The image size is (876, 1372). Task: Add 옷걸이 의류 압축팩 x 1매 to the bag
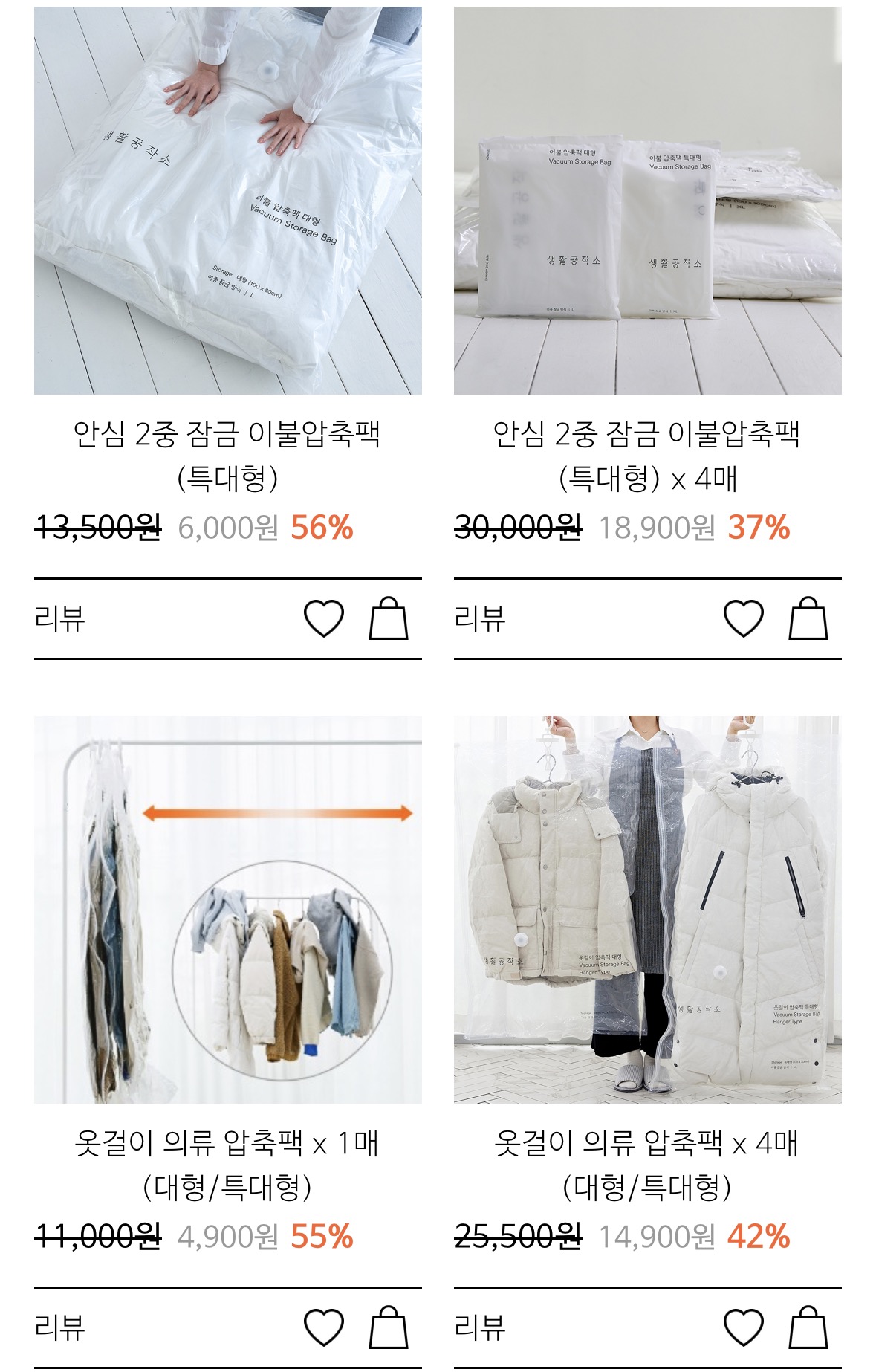(x=389, y=1327)
